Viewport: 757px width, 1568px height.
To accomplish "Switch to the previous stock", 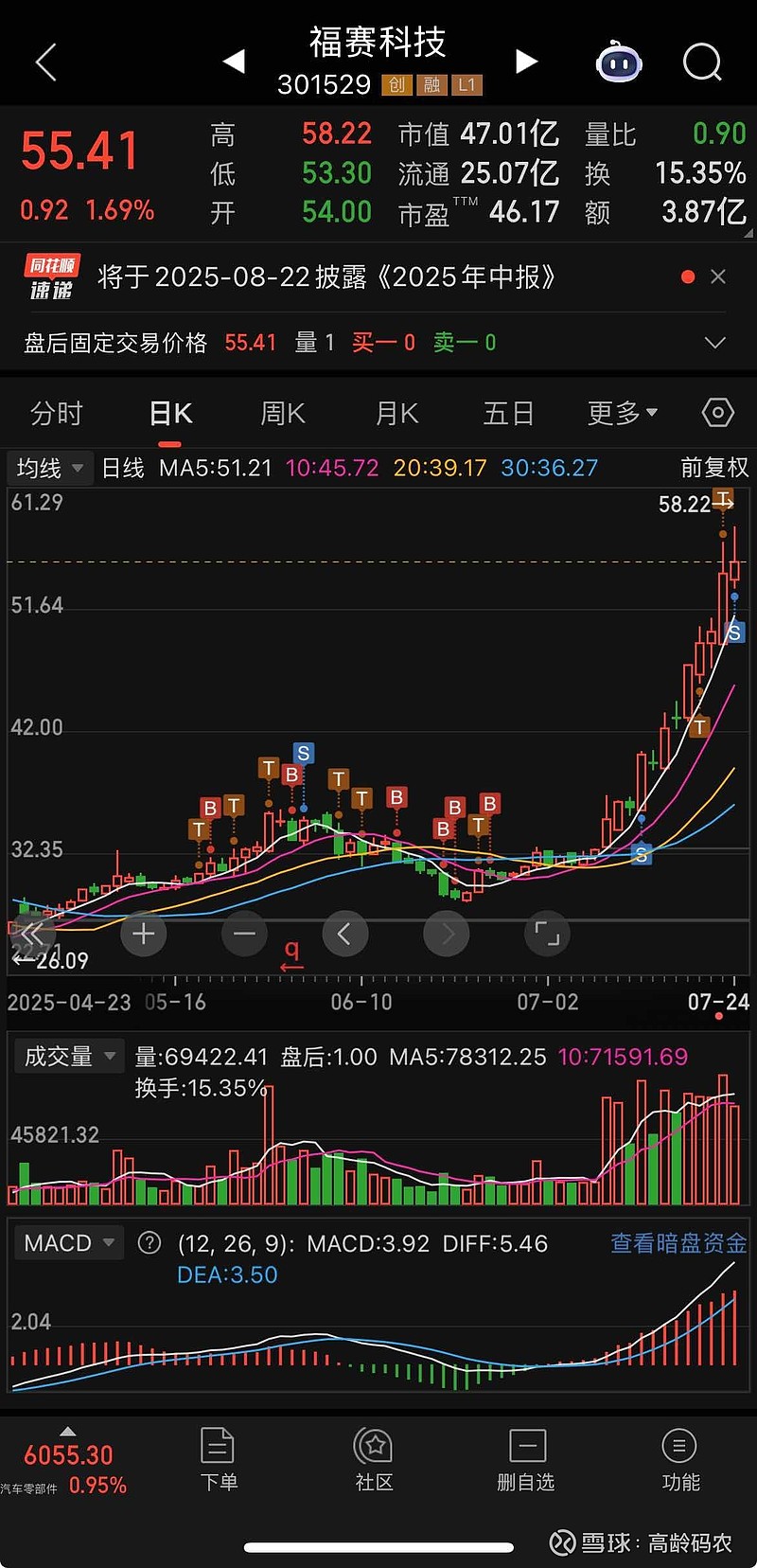I will (x=234, y=62).
